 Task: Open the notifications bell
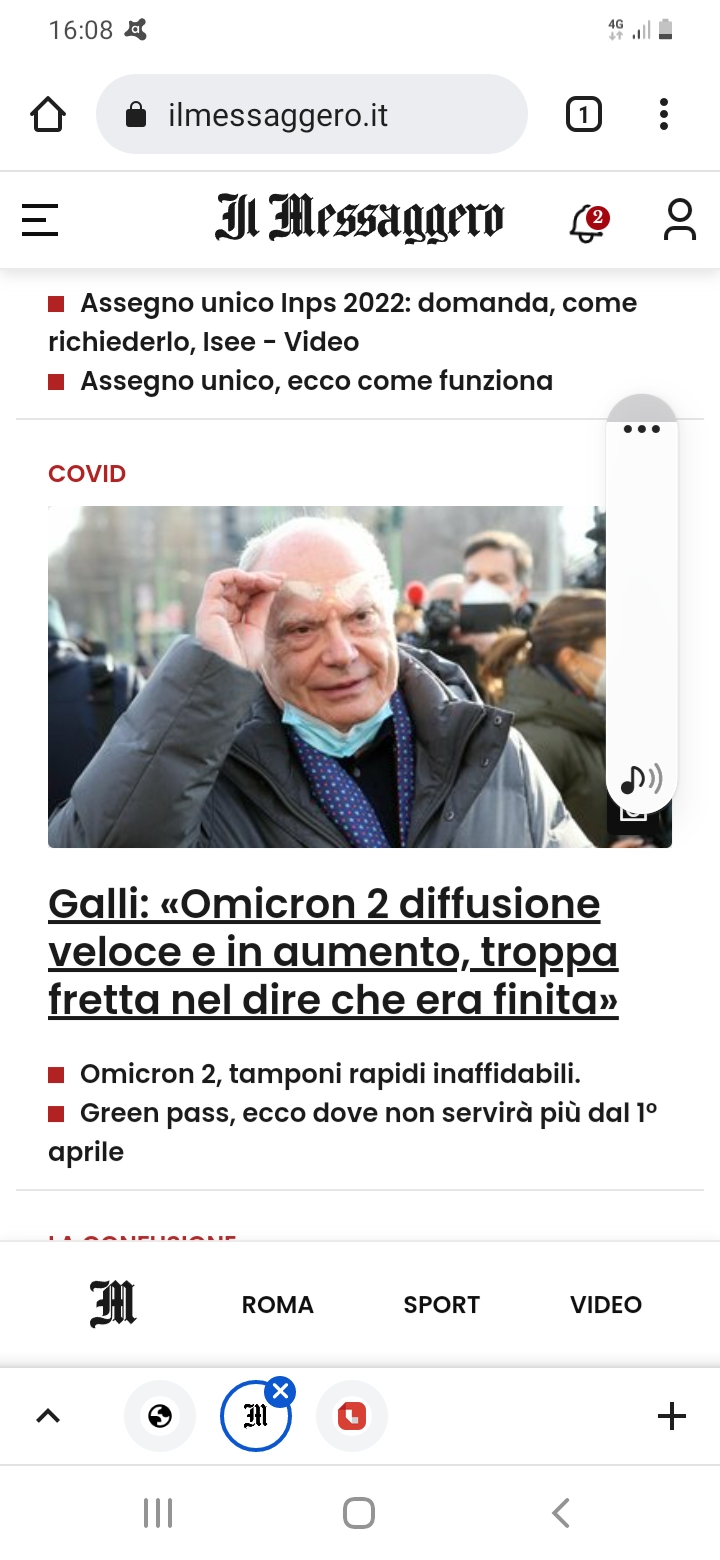[x=588, y=222]
